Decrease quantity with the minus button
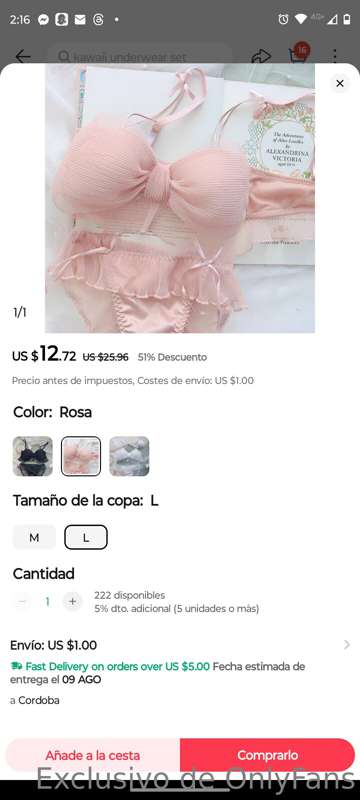This screenshot has height=800, width=360. click(x=22, y=602)
